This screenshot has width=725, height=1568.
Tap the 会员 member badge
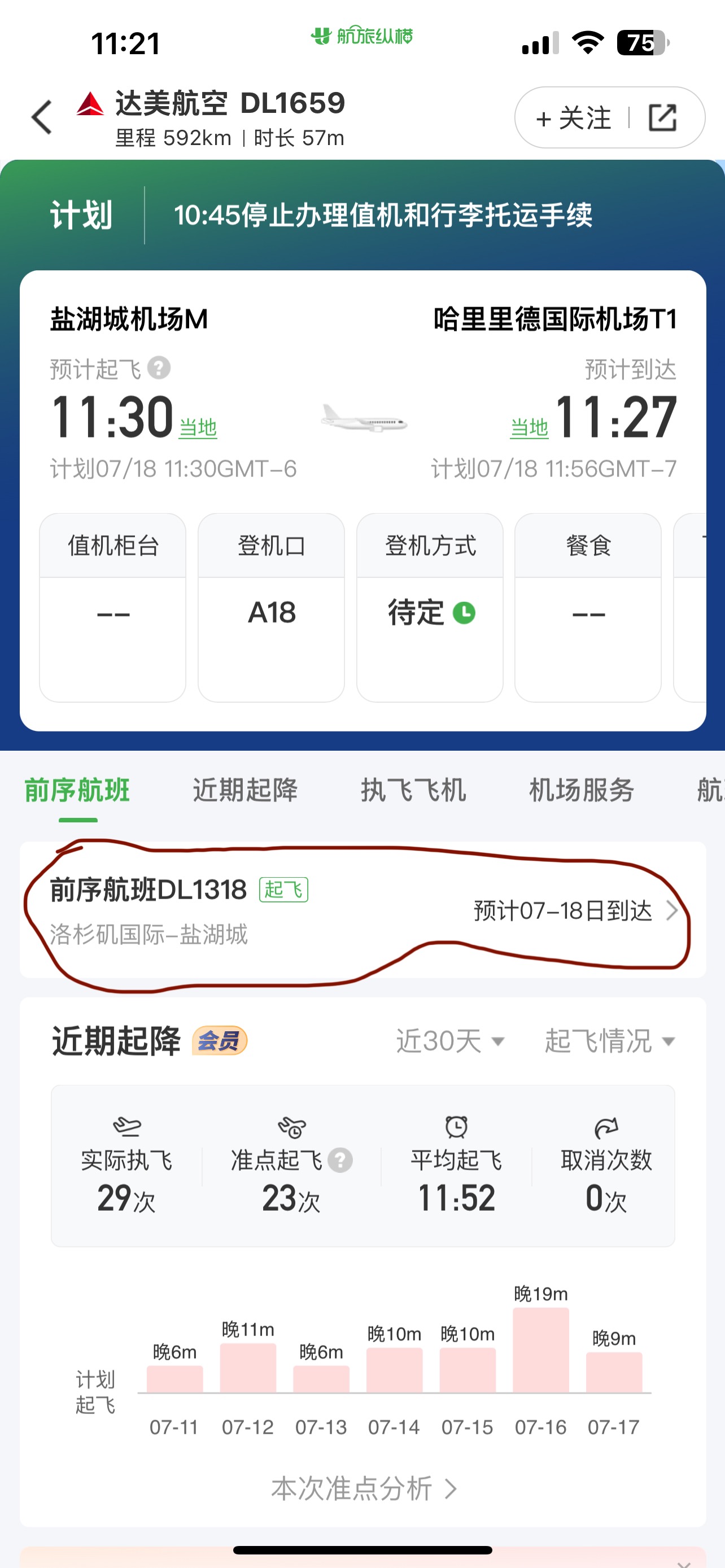[219, 1041]
